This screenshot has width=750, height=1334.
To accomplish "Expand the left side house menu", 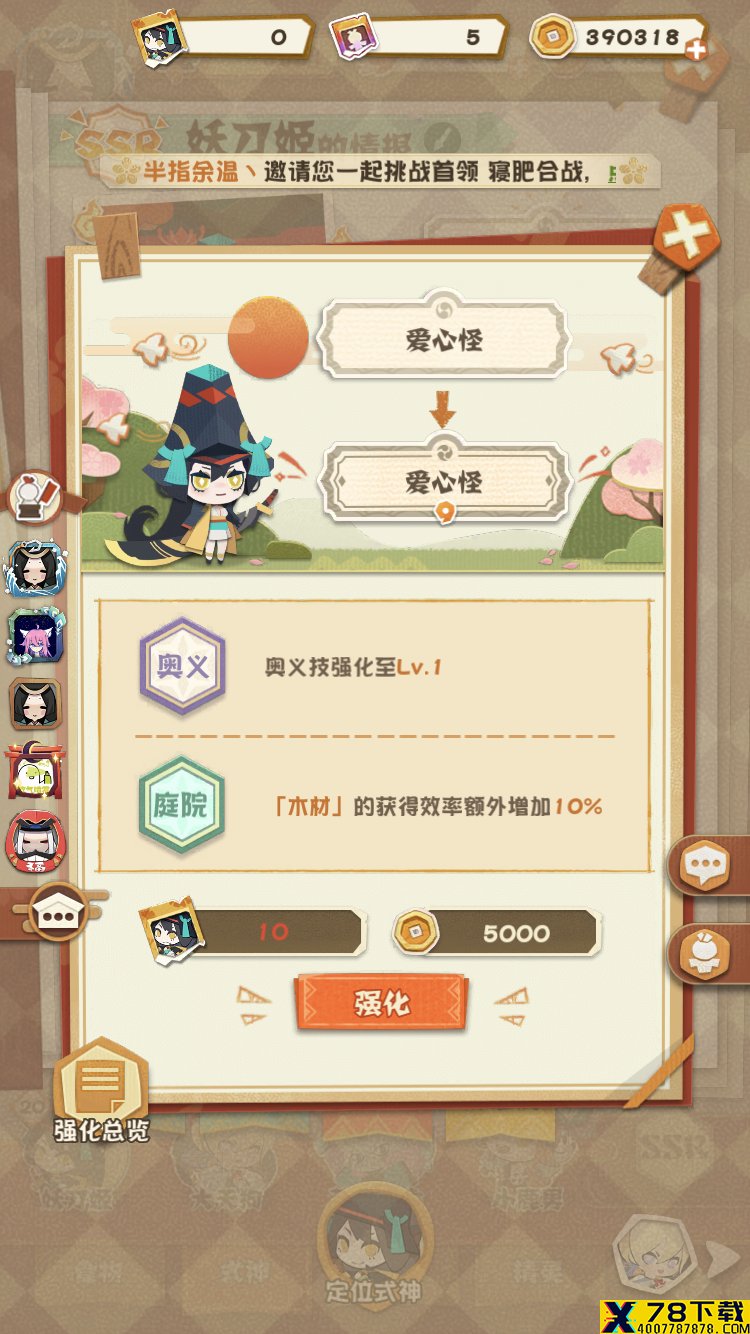I will 56,911.
